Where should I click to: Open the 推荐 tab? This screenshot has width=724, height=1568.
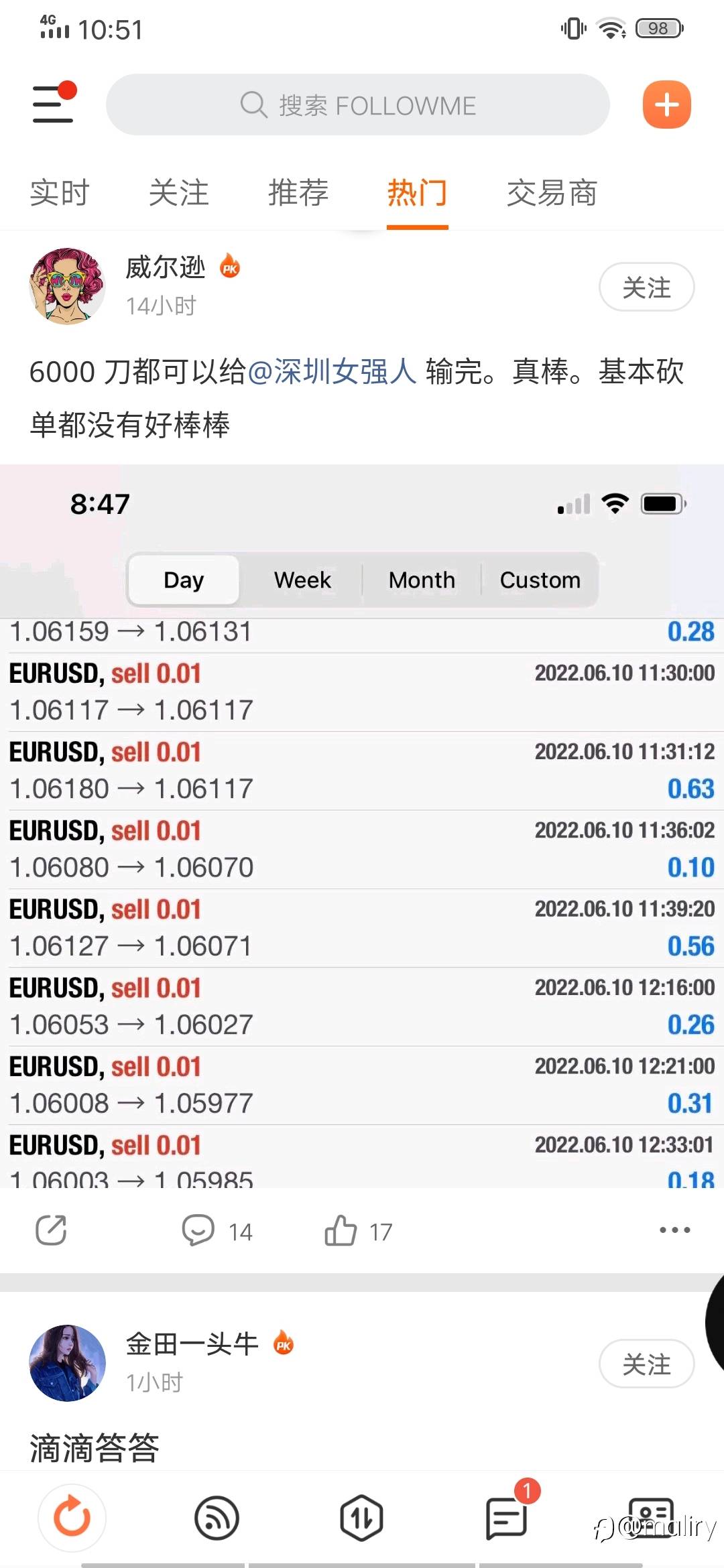coord(298,193)
